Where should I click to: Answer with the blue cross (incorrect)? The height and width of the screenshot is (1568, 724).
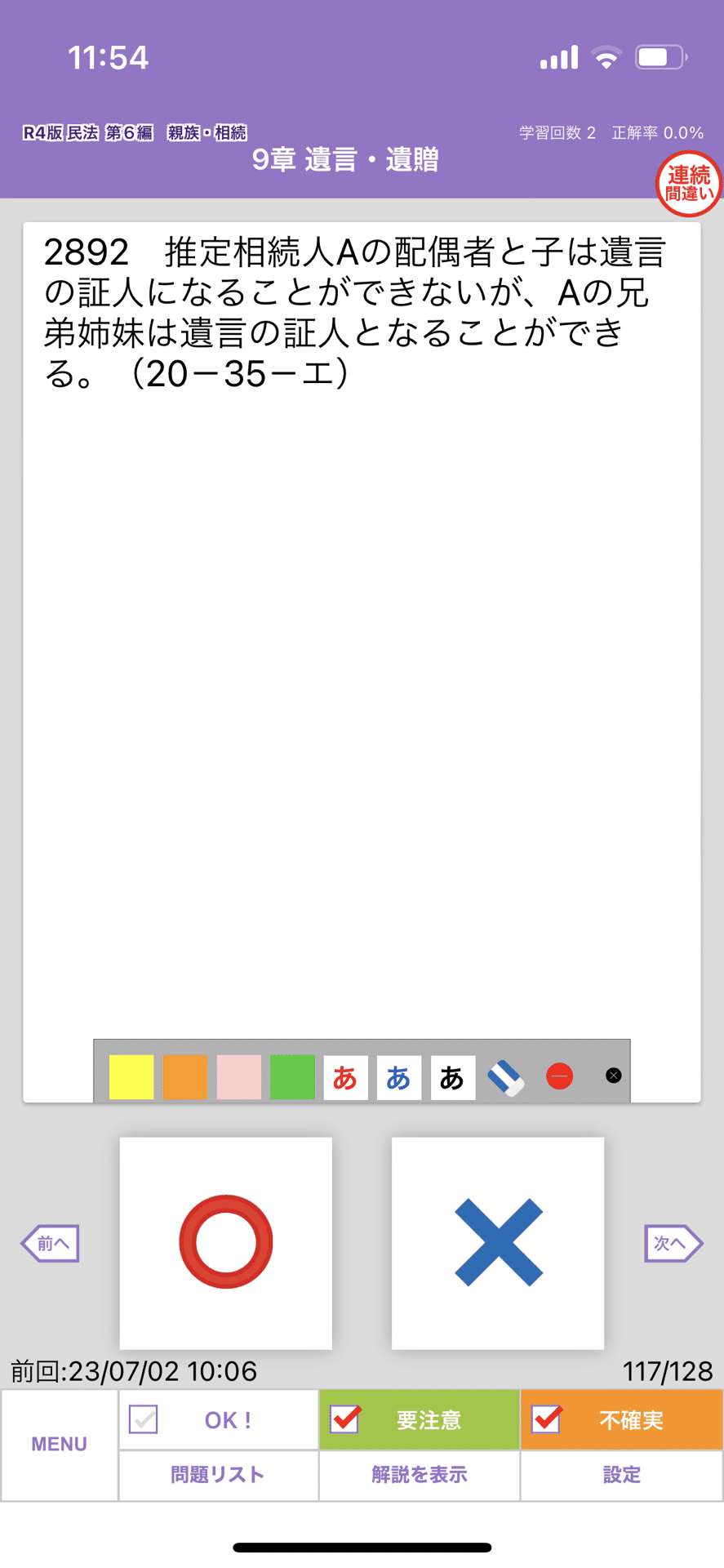coord(498,1242)
